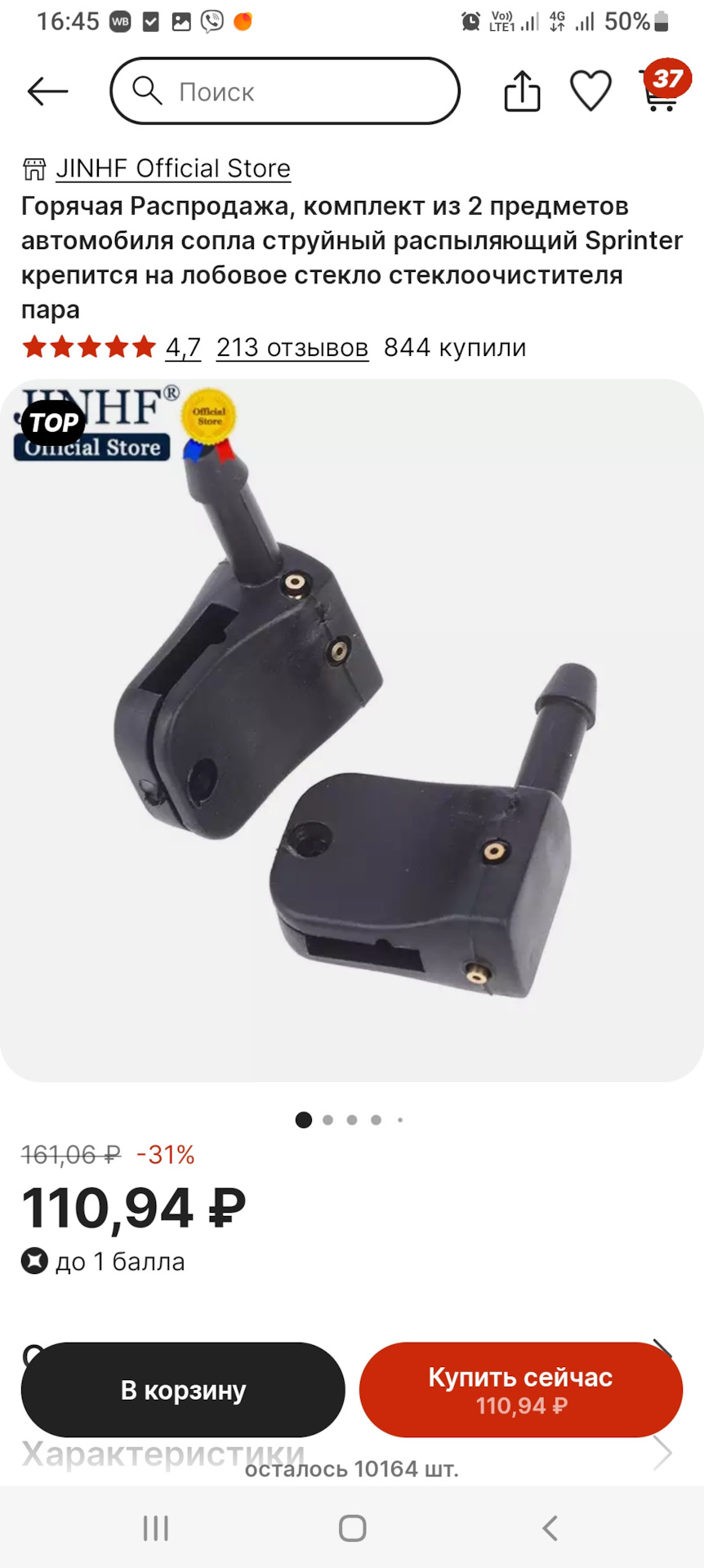This screenshot has height=1568, width=704.
Task: Go back using the arrow icon
Action: (47, 91)
